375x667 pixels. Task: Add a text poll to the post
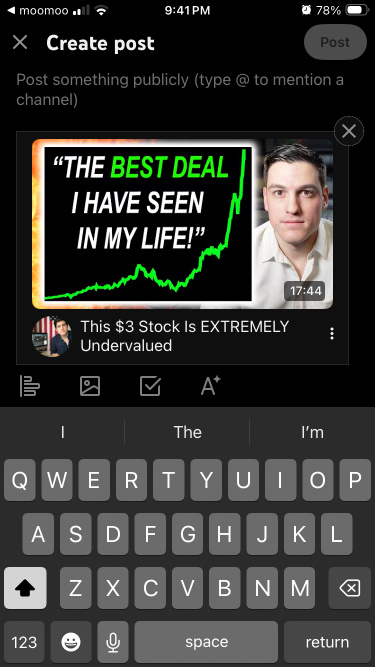30,386
